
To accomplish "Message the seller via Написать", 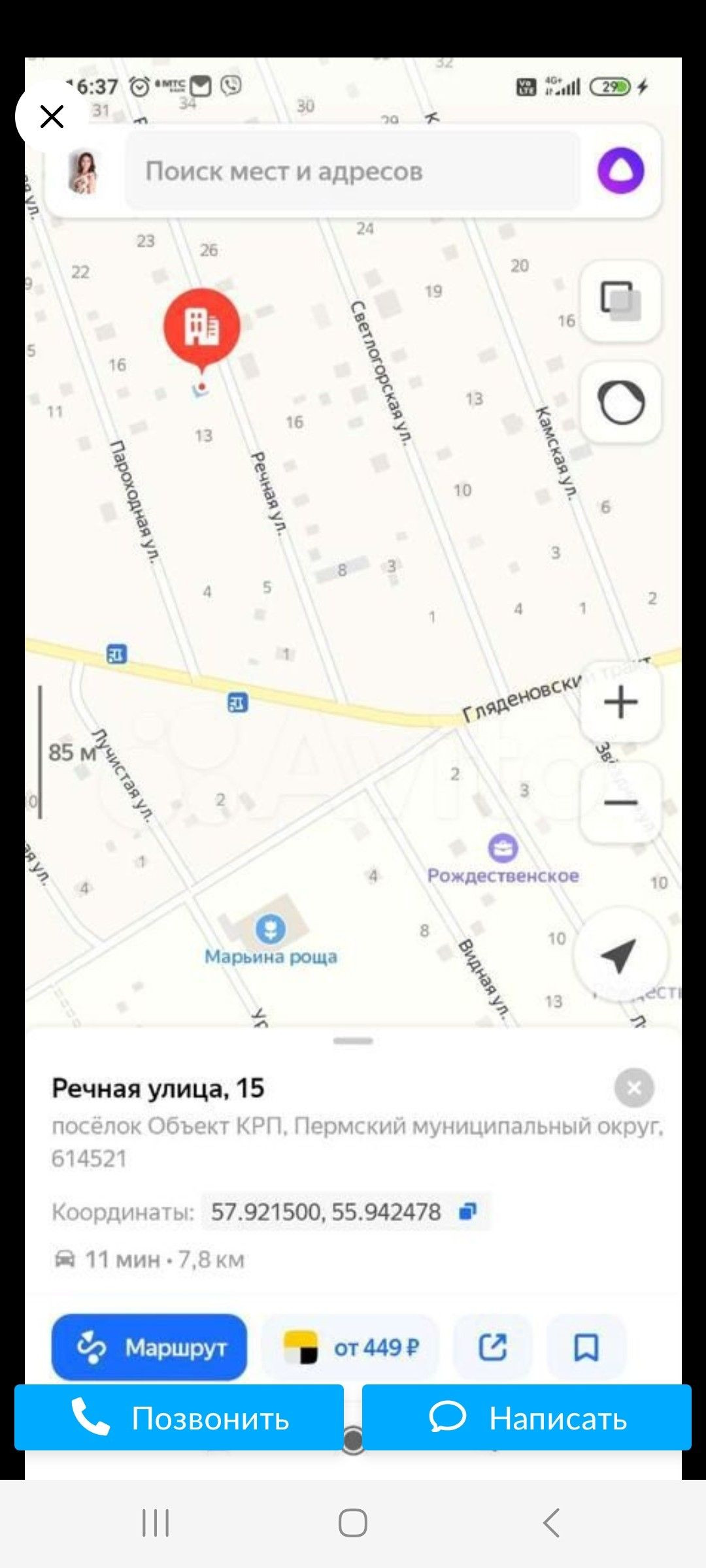I will tap(527, 1418).
